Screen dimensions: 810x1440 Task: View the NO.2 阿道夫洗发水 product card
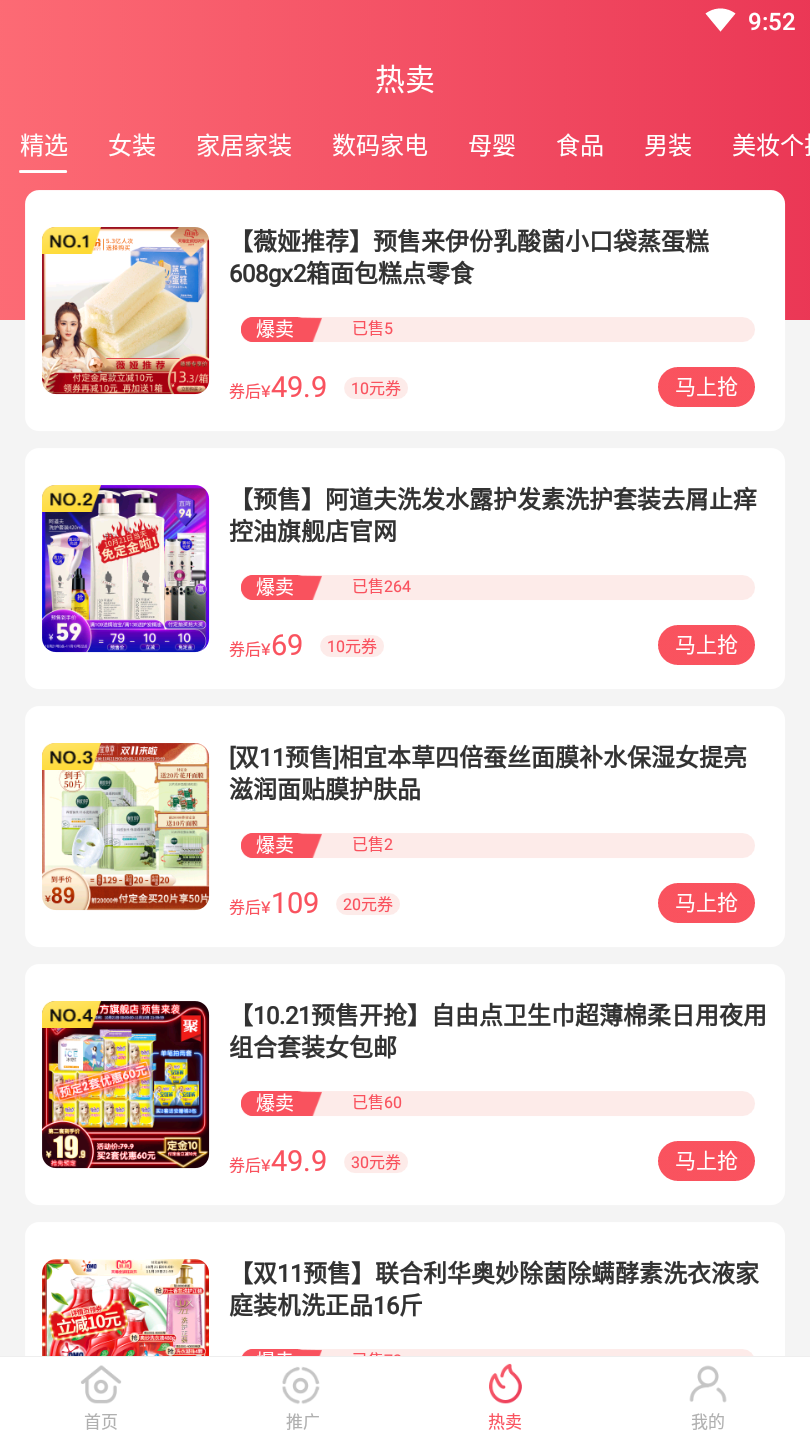click(125, 568)
